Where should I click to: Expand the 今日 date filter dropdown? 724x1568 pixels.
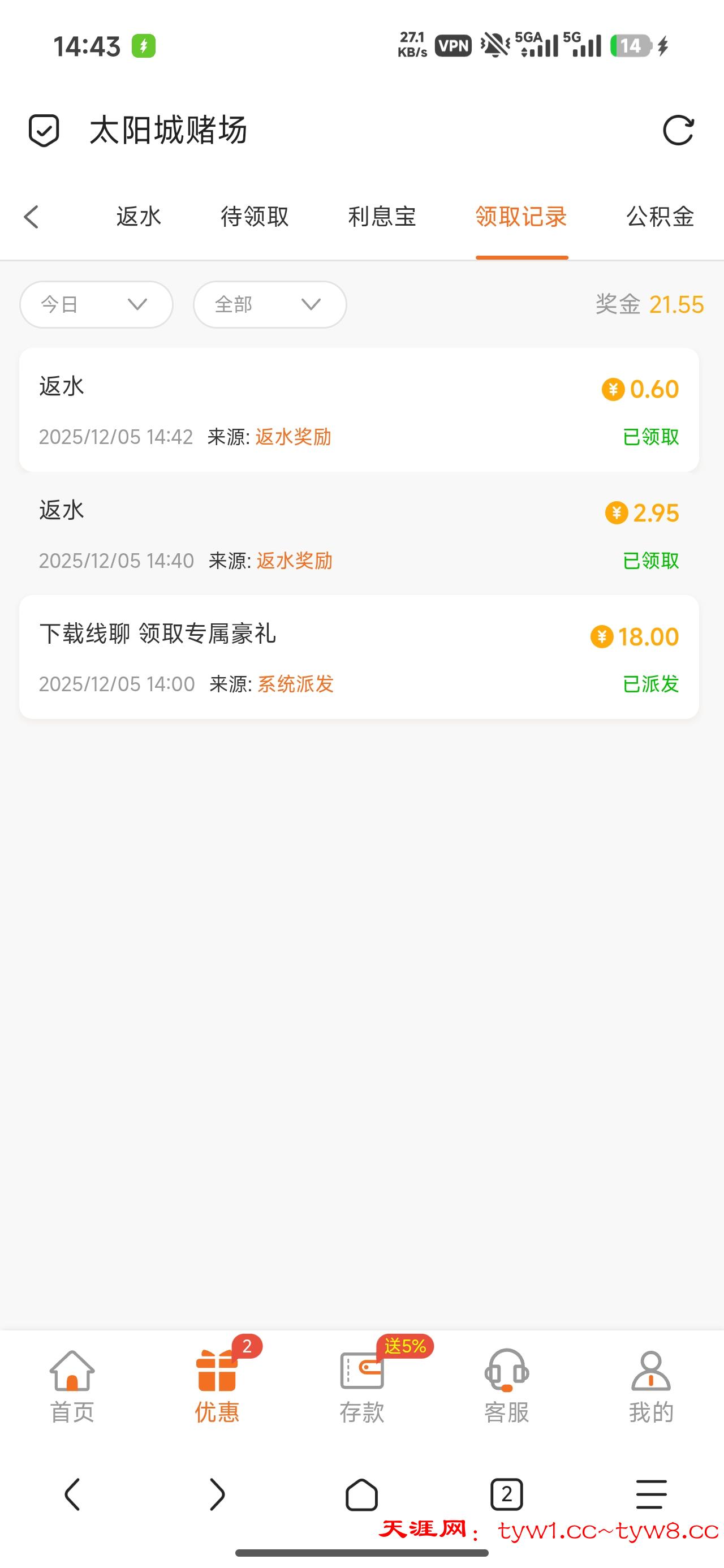click(96, 304)
